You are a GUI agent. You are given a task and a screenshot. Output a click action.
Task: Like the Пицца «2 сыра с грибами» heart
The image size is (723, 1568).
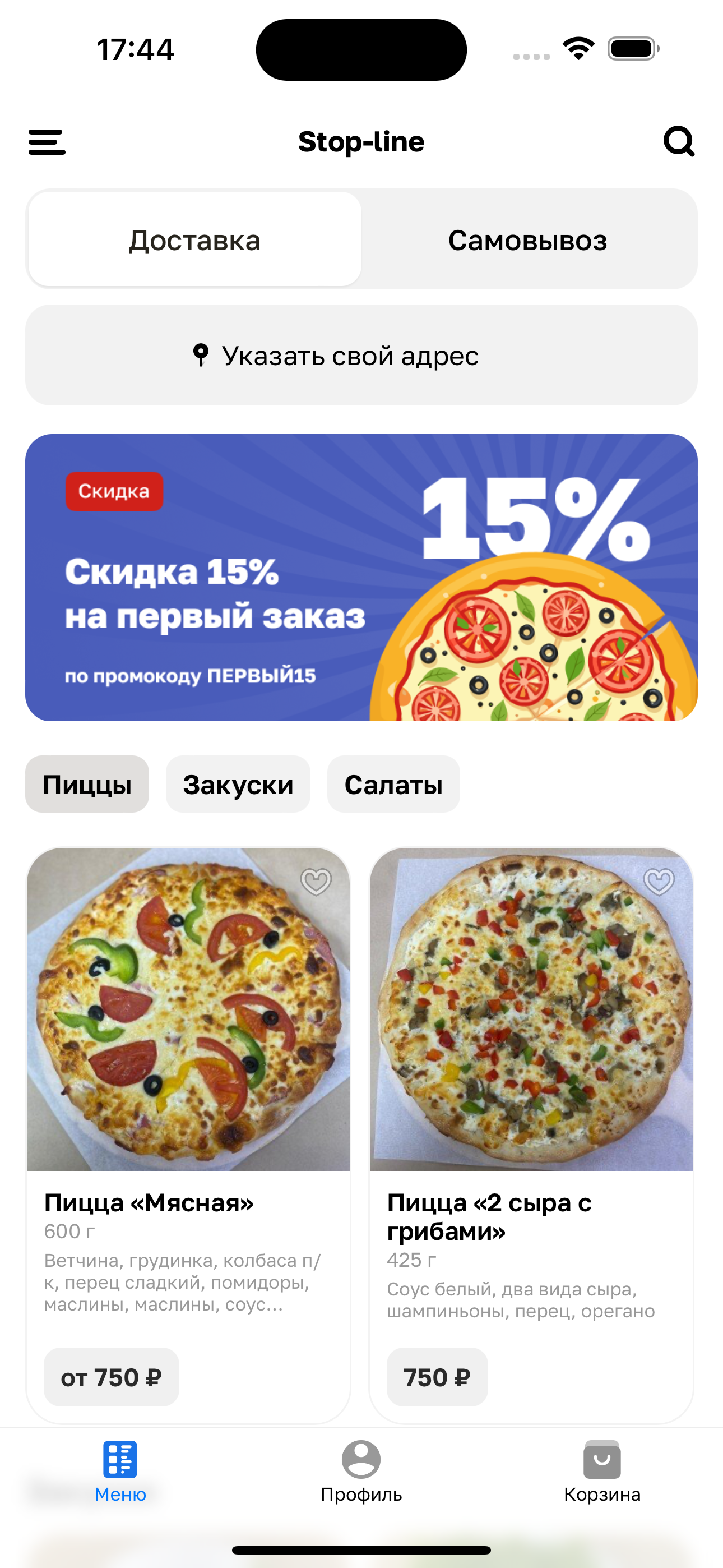click(x=659, y=882)
